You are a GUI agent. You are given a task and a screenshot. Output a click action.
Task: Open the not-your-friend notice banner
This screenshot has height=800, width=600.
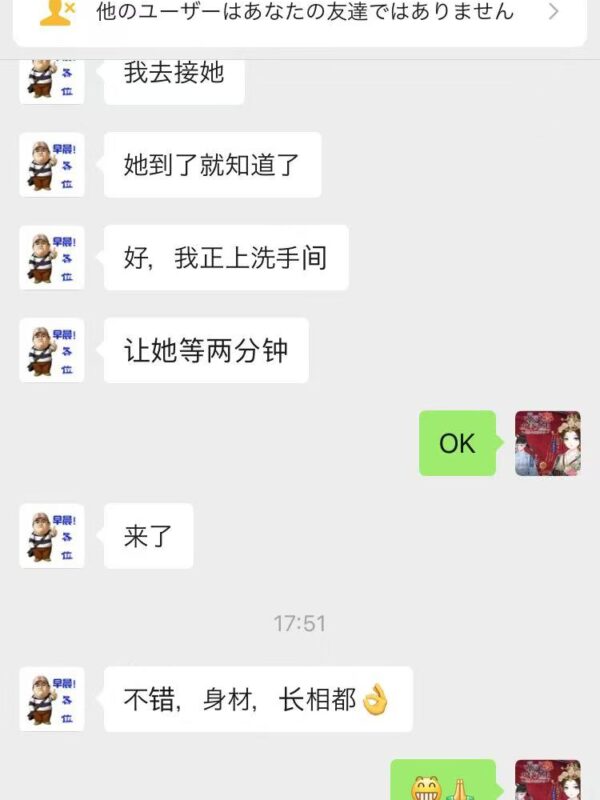[x=300, y=14]
